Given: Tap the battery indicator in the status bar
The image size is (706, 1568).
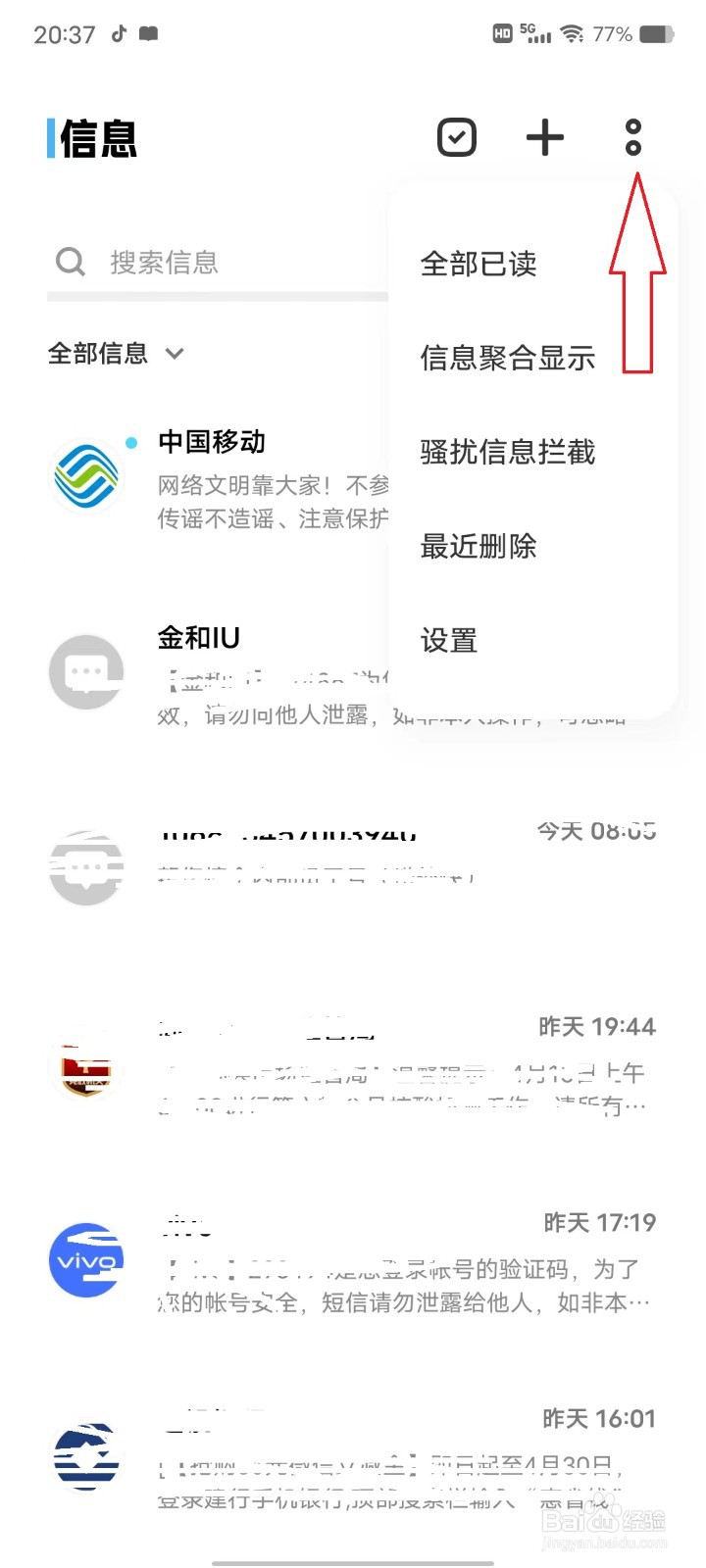Looking at the screenshot, I should [x=655, y=32].
